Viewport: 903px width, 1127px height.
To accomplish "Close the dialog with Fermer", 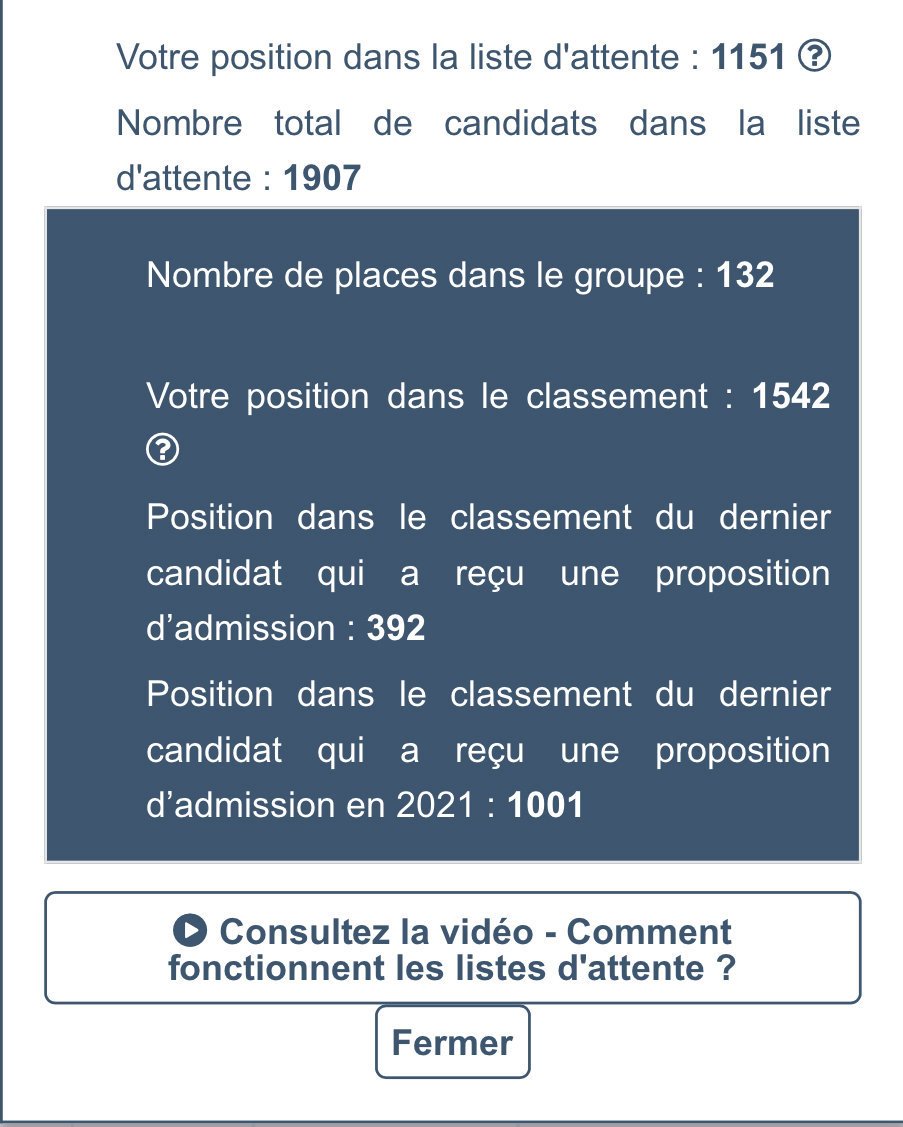I will click(452, 1042).
